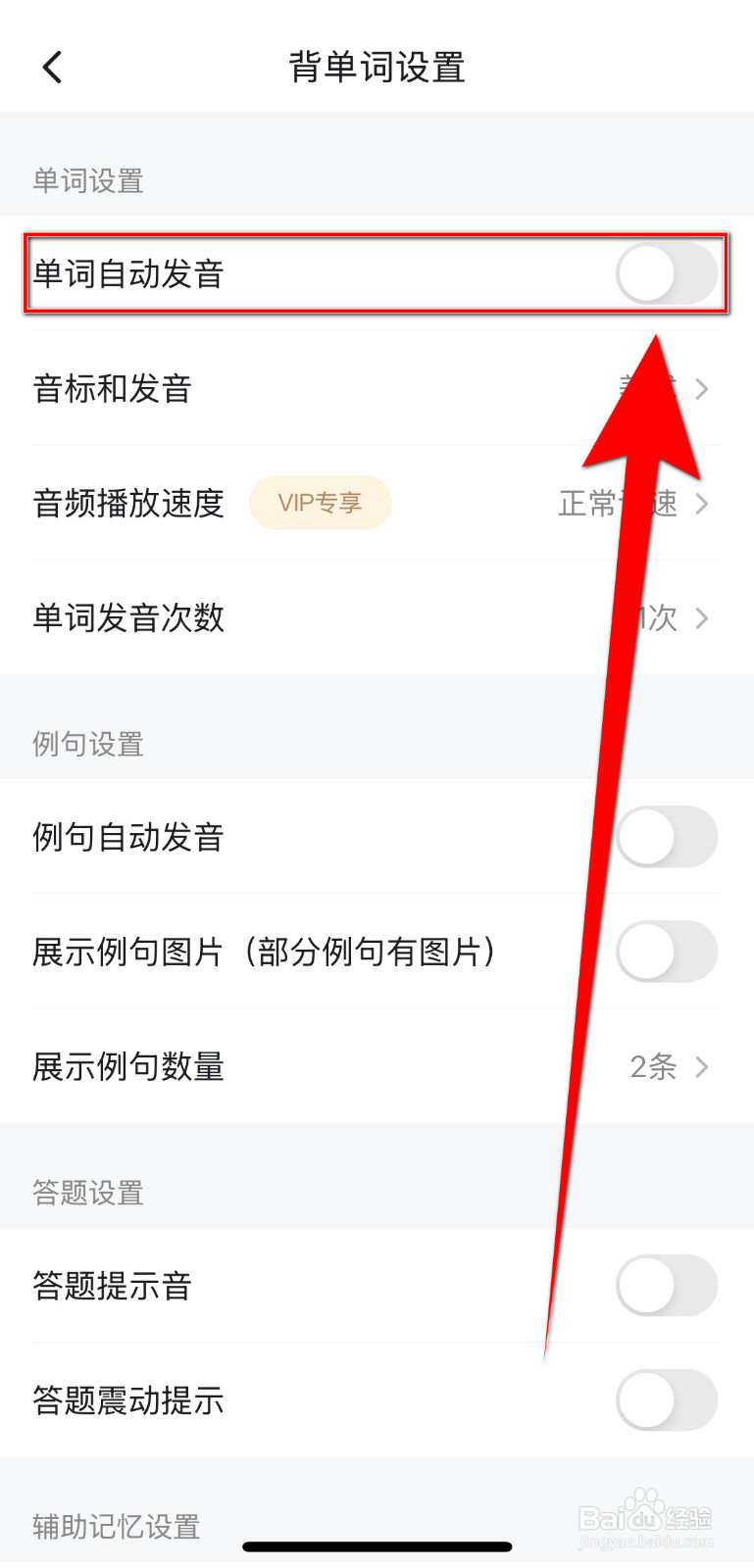Open 音频播放速度 settings via its chevron
The width and height of the screenshot is (754, 1568).
tap(701, 503)
